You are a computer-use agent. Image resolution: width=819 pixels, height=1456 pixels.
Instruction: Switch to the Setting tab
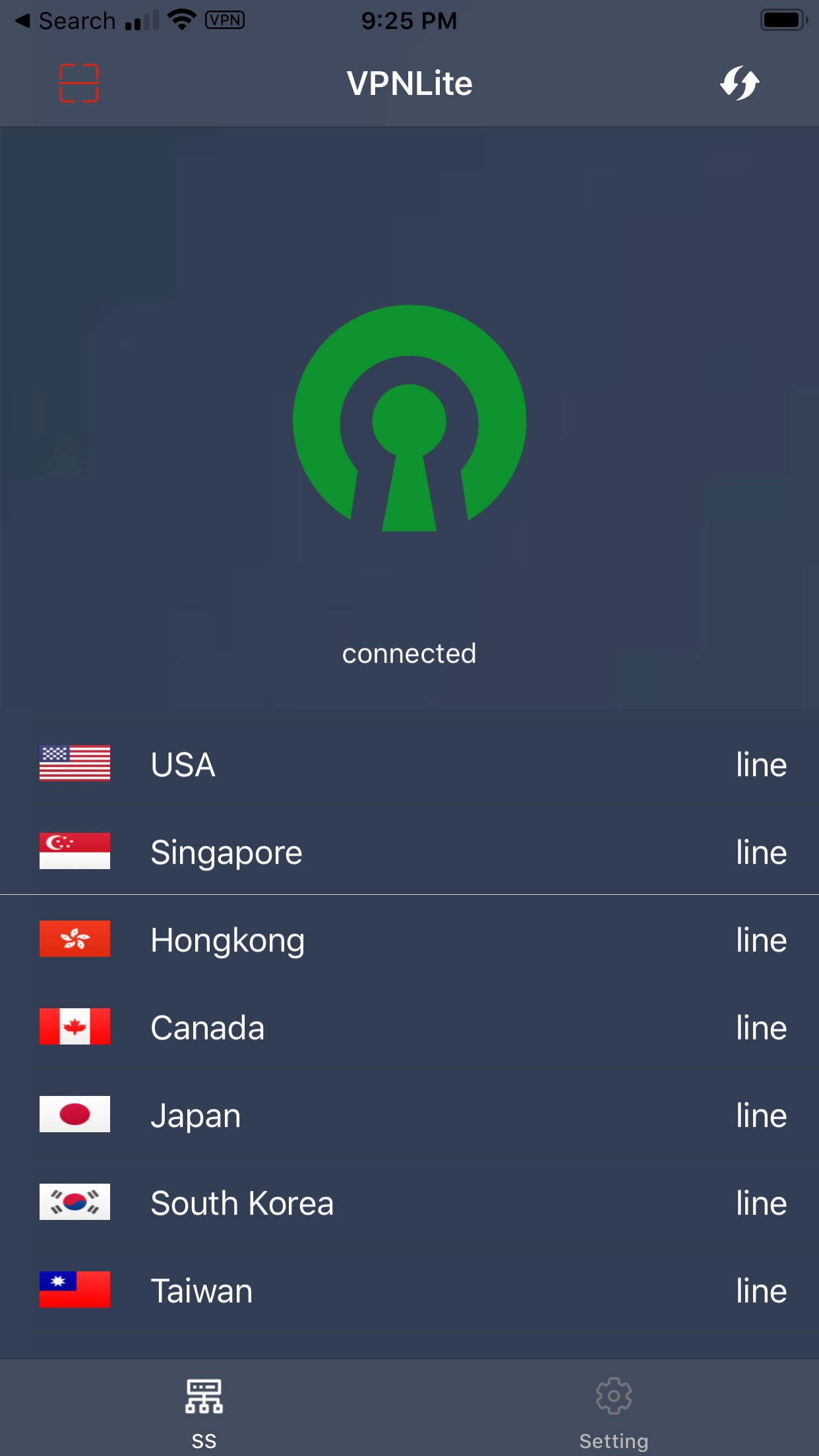614,1411
